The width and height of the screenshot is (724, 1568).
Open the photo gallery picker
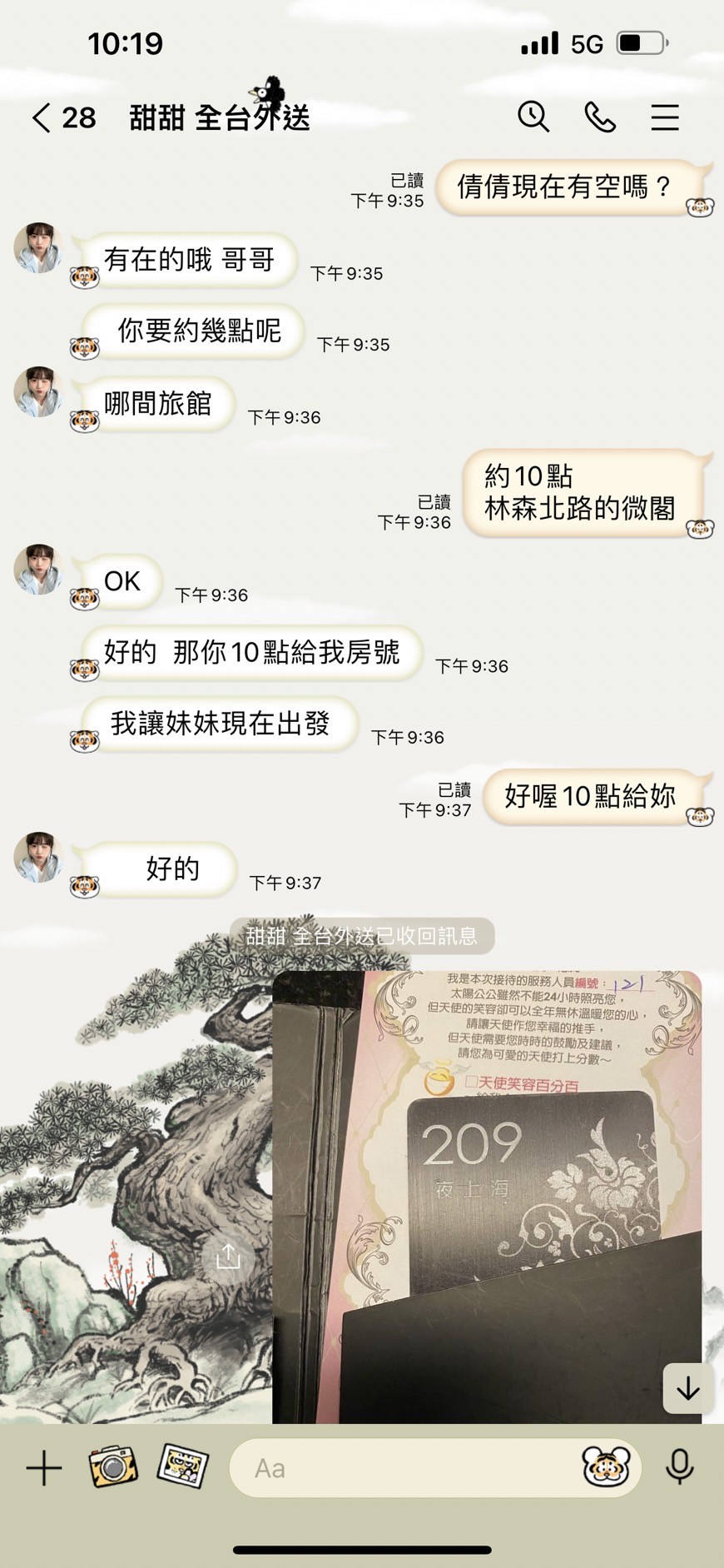[182, 1466]
